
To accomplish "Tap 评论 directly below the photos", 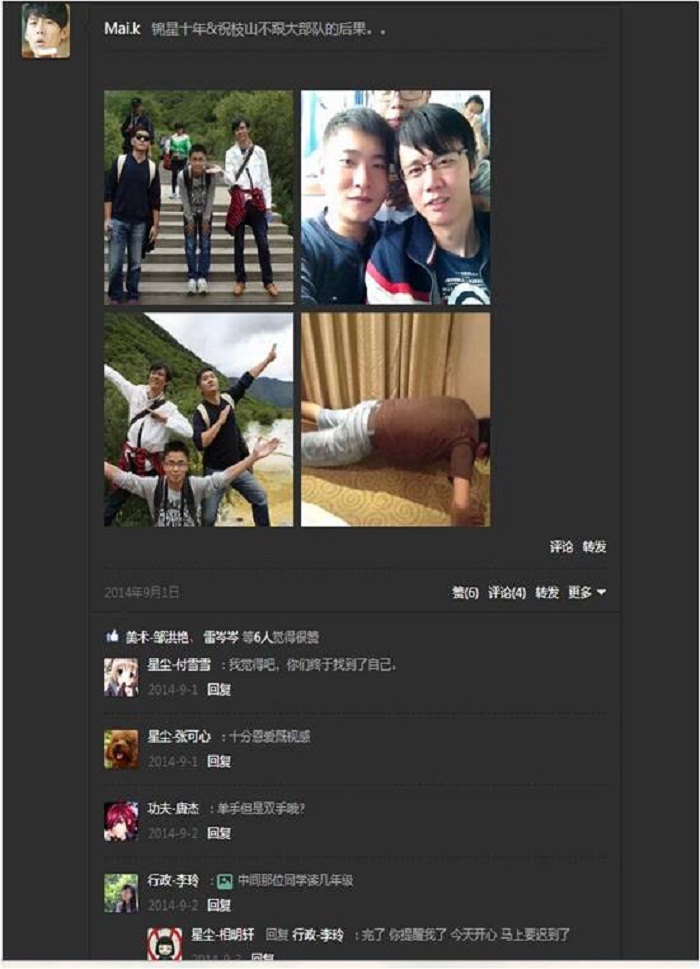I will 561,547.
